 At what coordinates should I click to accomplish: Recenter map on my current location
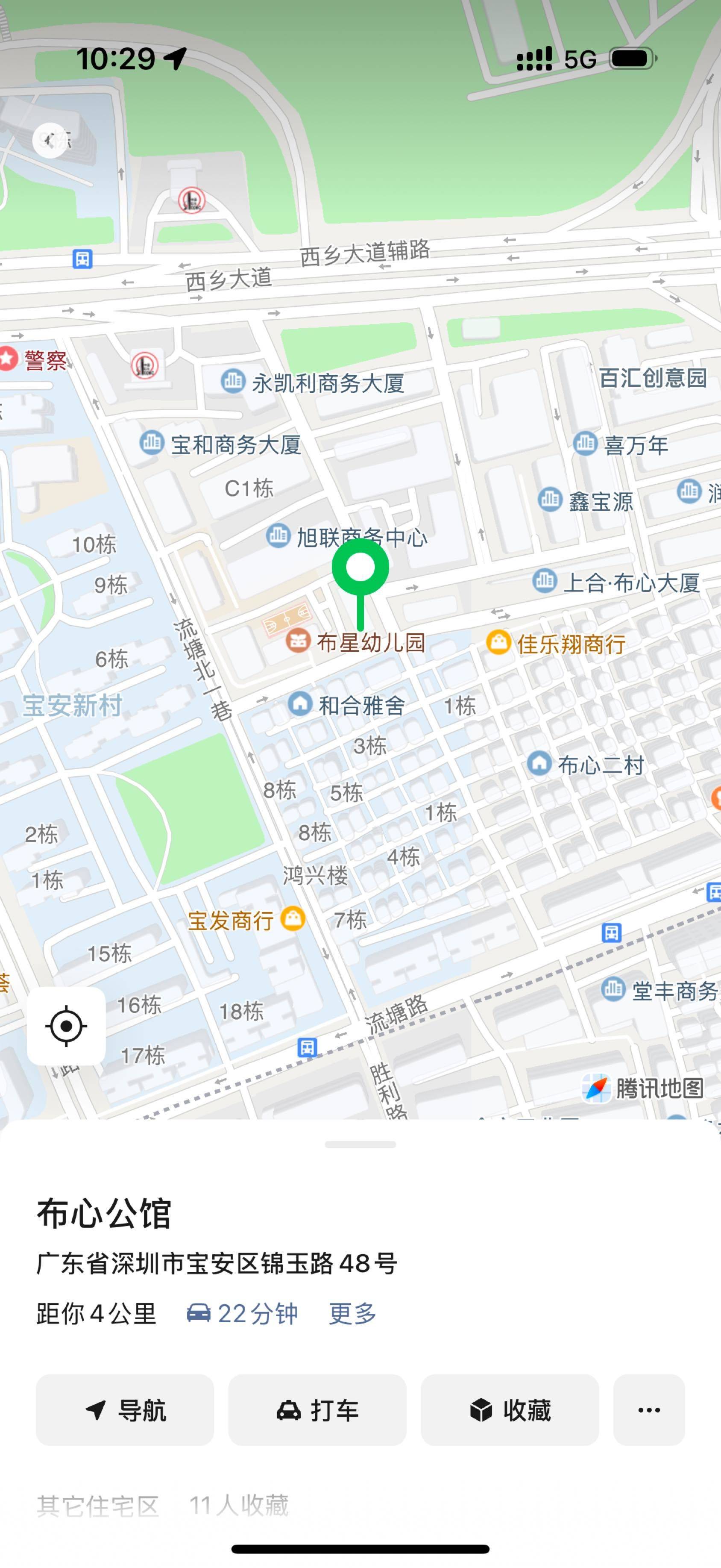pos(66,1026)
